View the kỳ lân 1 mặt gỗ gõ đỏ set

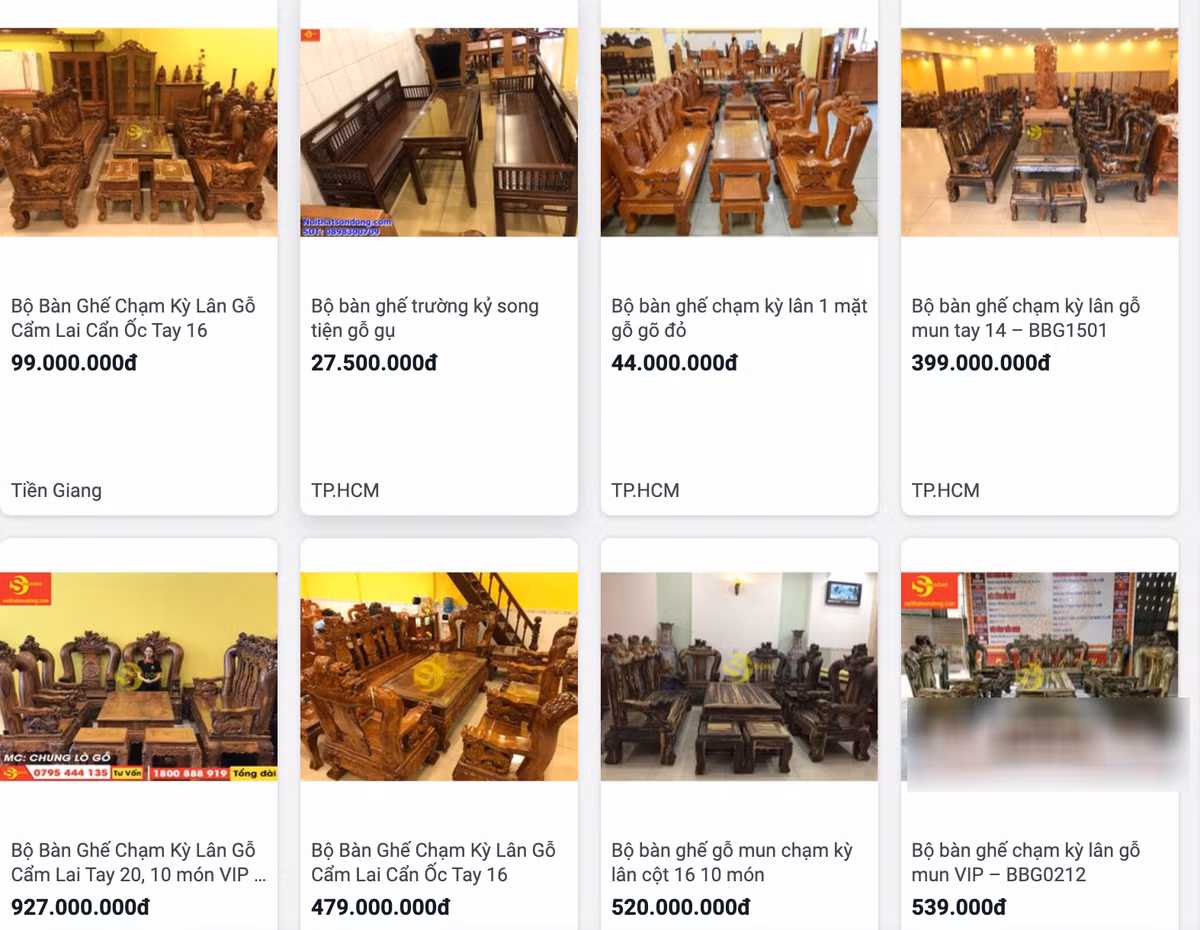tap(739, 318)
